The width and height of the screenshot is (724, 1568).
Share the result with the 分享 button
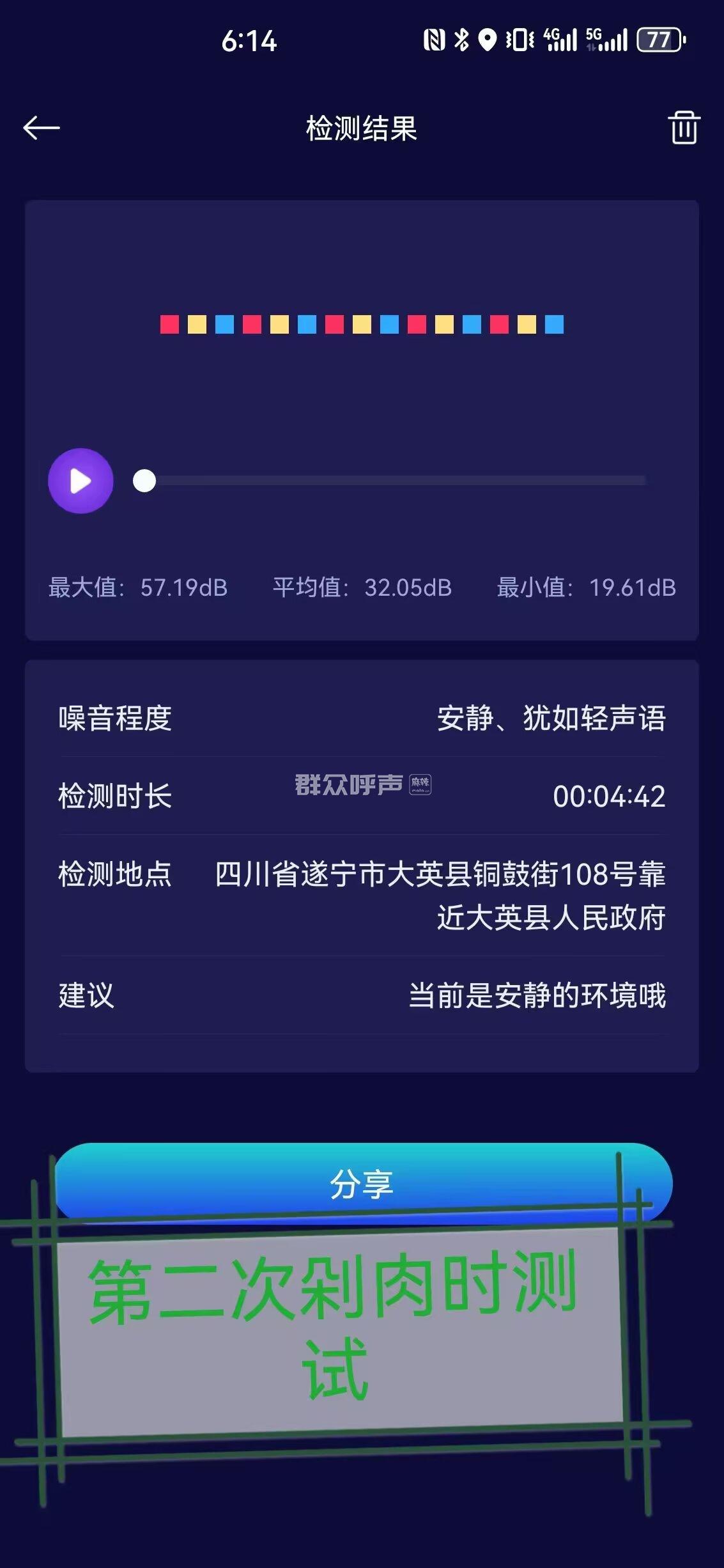(x=362, y=1183)
